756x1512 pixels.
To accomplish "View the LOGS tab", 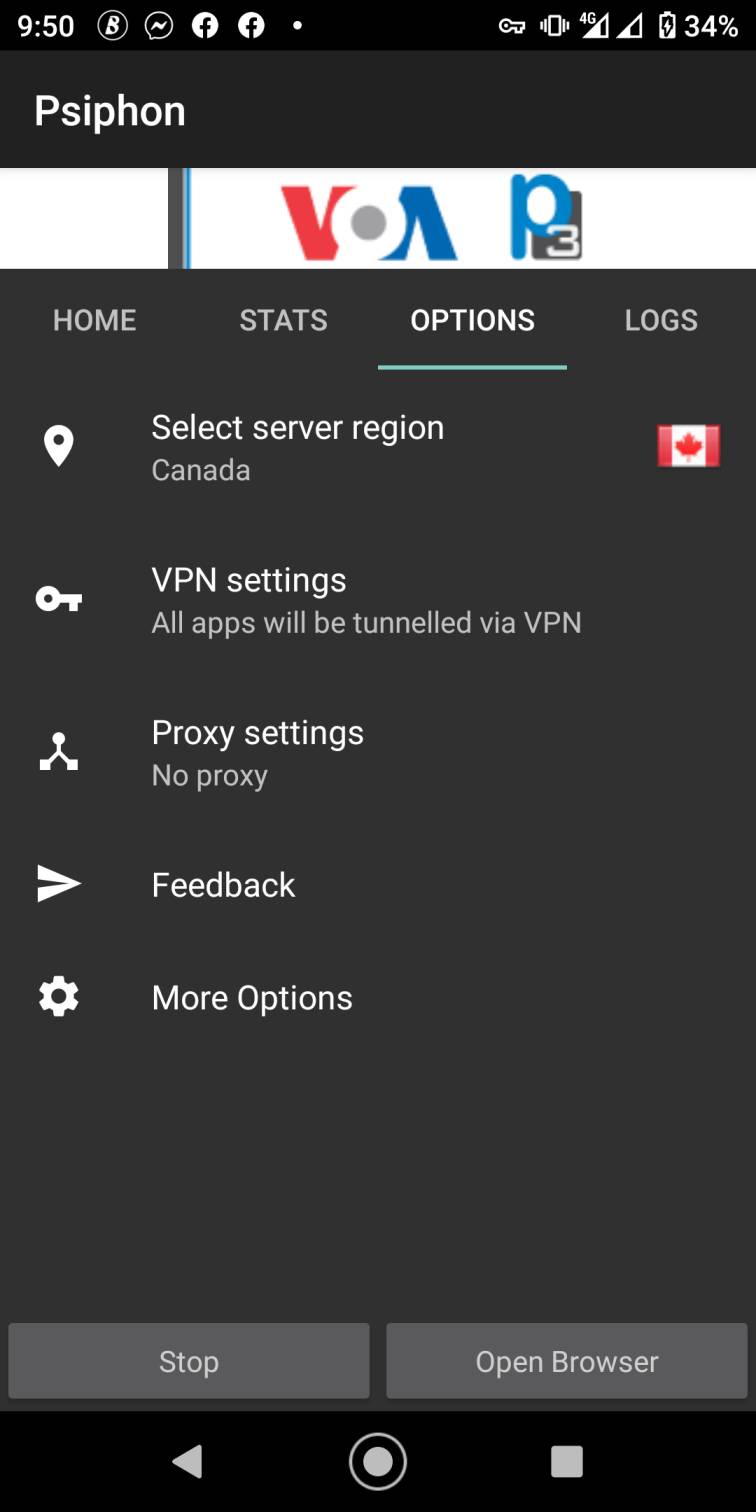I will pyautogui.click(x=661, y=320).
